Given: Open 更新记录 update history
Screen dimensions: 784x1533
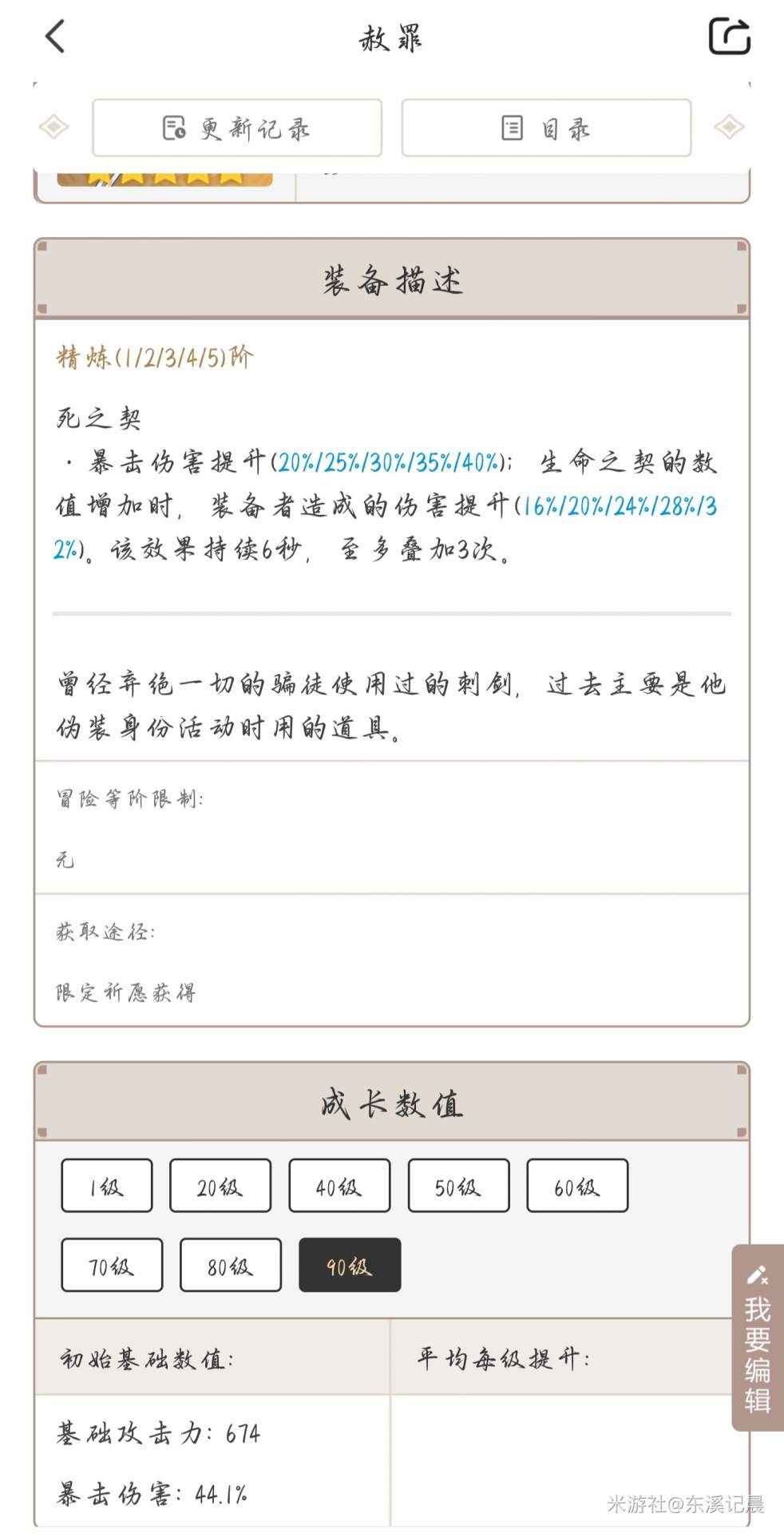Looking at the screenshot, I should click(237, 128).
